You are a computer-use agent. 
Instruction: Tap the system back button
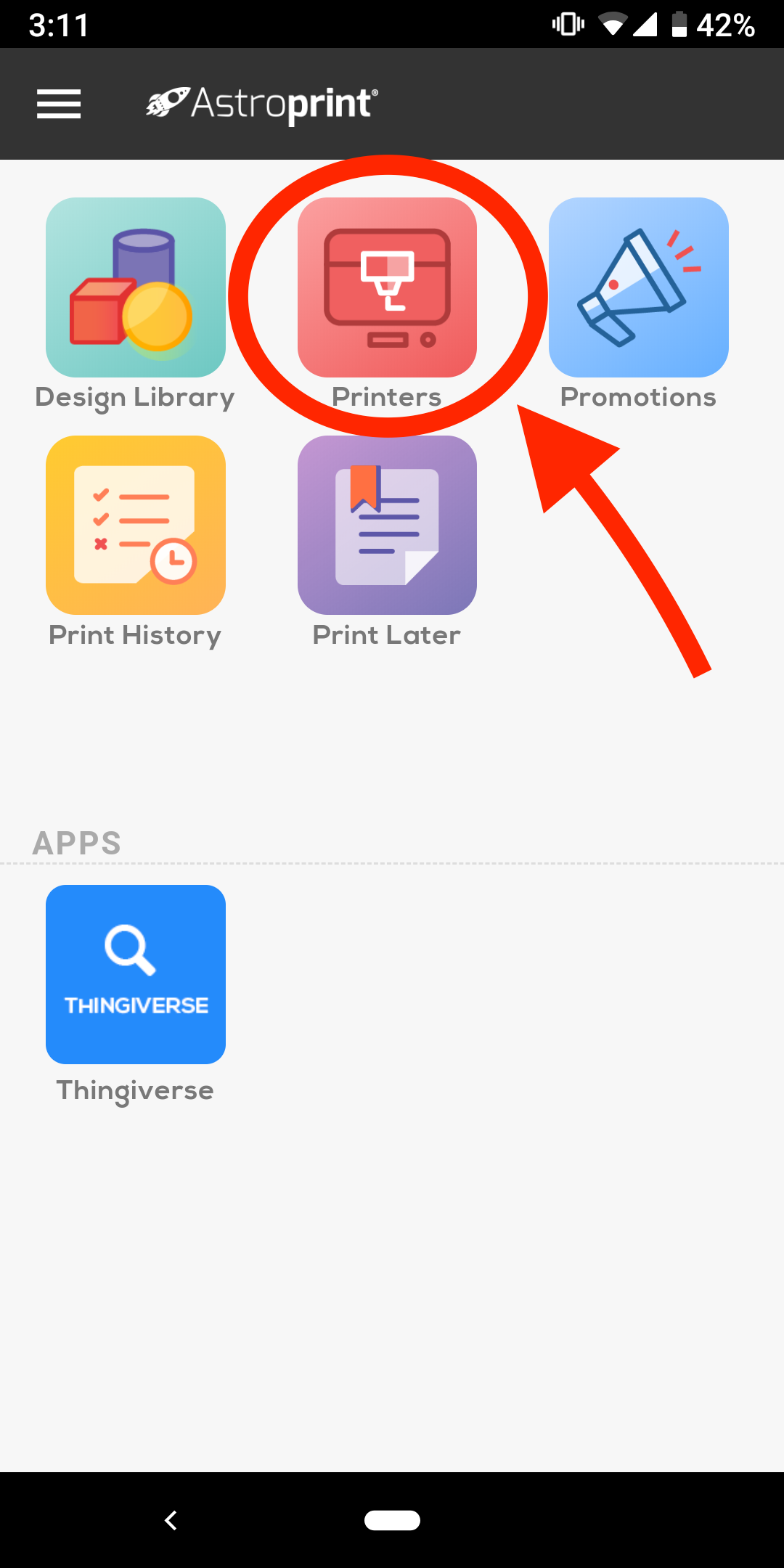point(171,1520)
